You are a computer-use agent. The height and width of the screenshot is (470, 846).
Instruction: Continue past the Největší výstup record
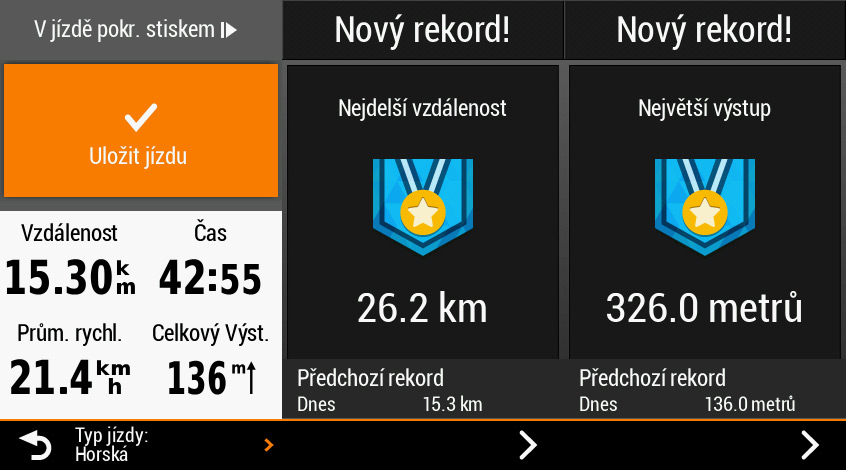point(809,445)
